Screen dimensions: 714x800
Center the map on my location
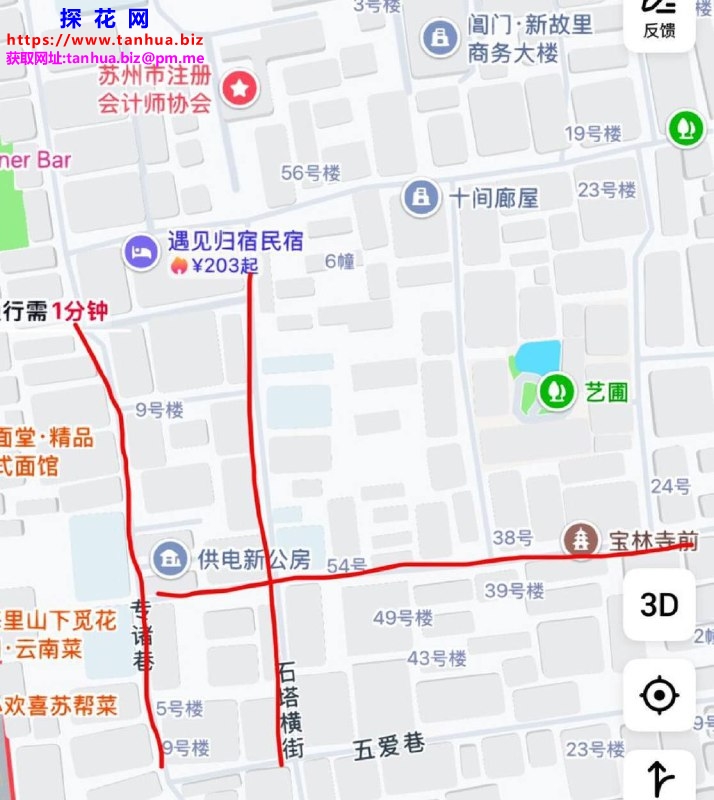pyautogui.click(x=659, y=694)
